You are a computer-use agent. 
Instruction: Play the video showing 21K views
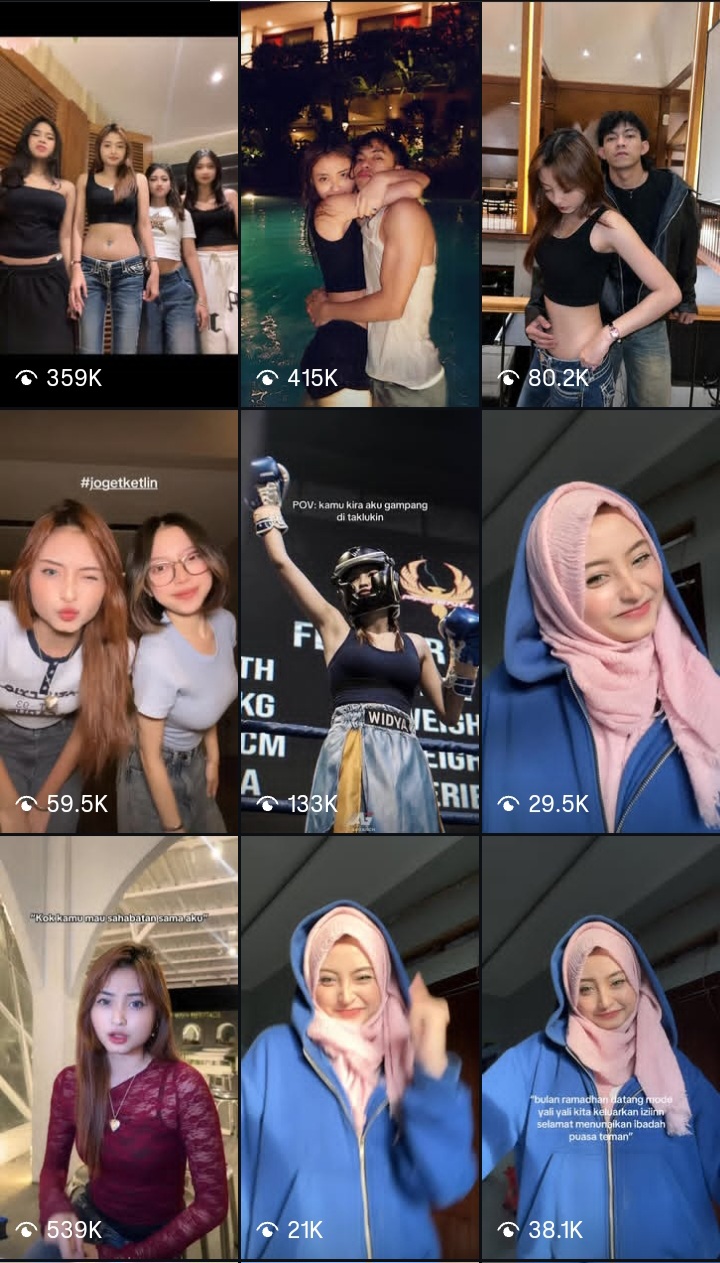360,1048
